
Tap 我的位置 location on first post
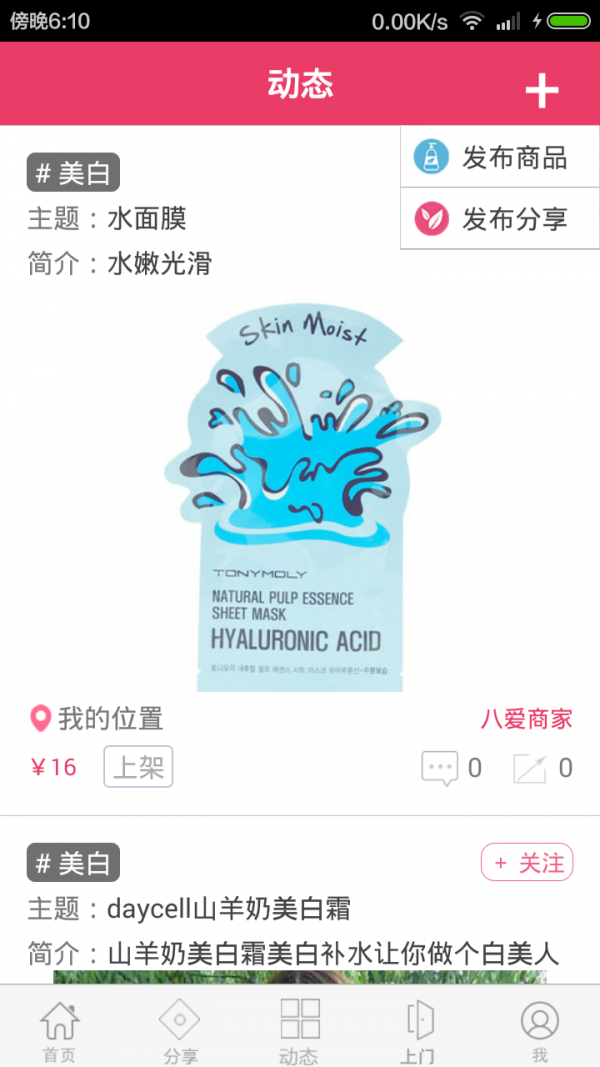click(x=96, y=718)
